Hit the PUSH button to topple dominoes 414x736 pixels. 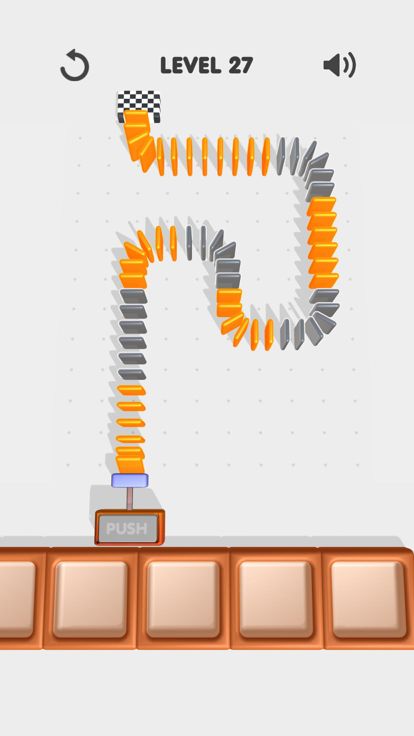[130, 528]
